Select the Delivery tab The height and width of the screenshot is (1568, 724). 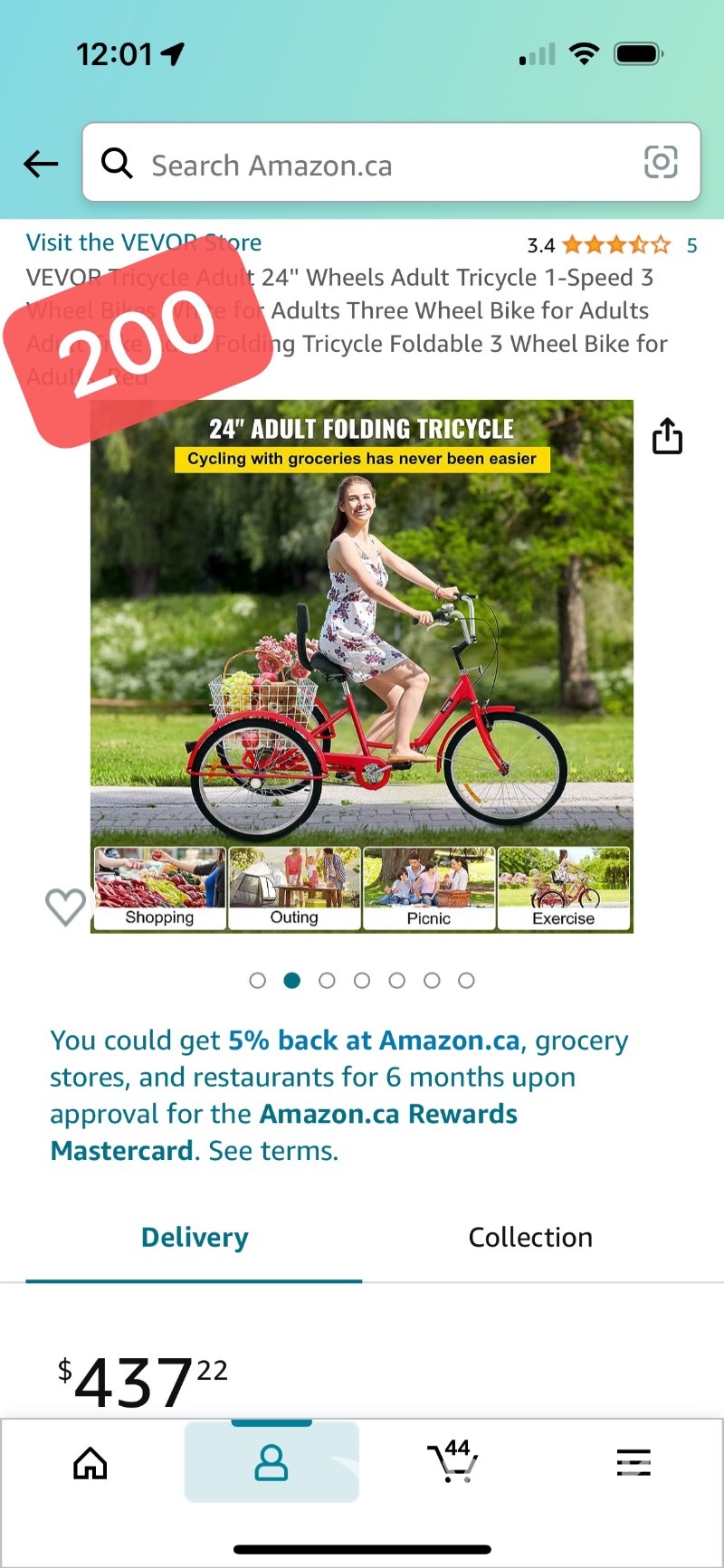(195, 1237)
